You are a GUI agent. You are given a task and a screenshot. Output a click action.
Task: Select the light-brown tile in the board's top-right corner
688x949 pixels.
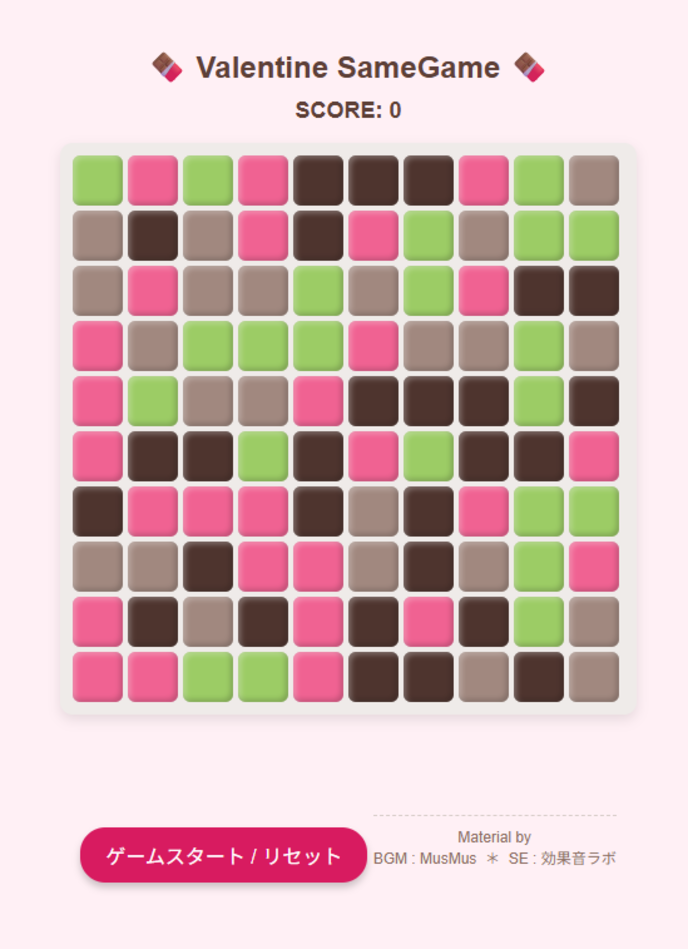[594, 180]
